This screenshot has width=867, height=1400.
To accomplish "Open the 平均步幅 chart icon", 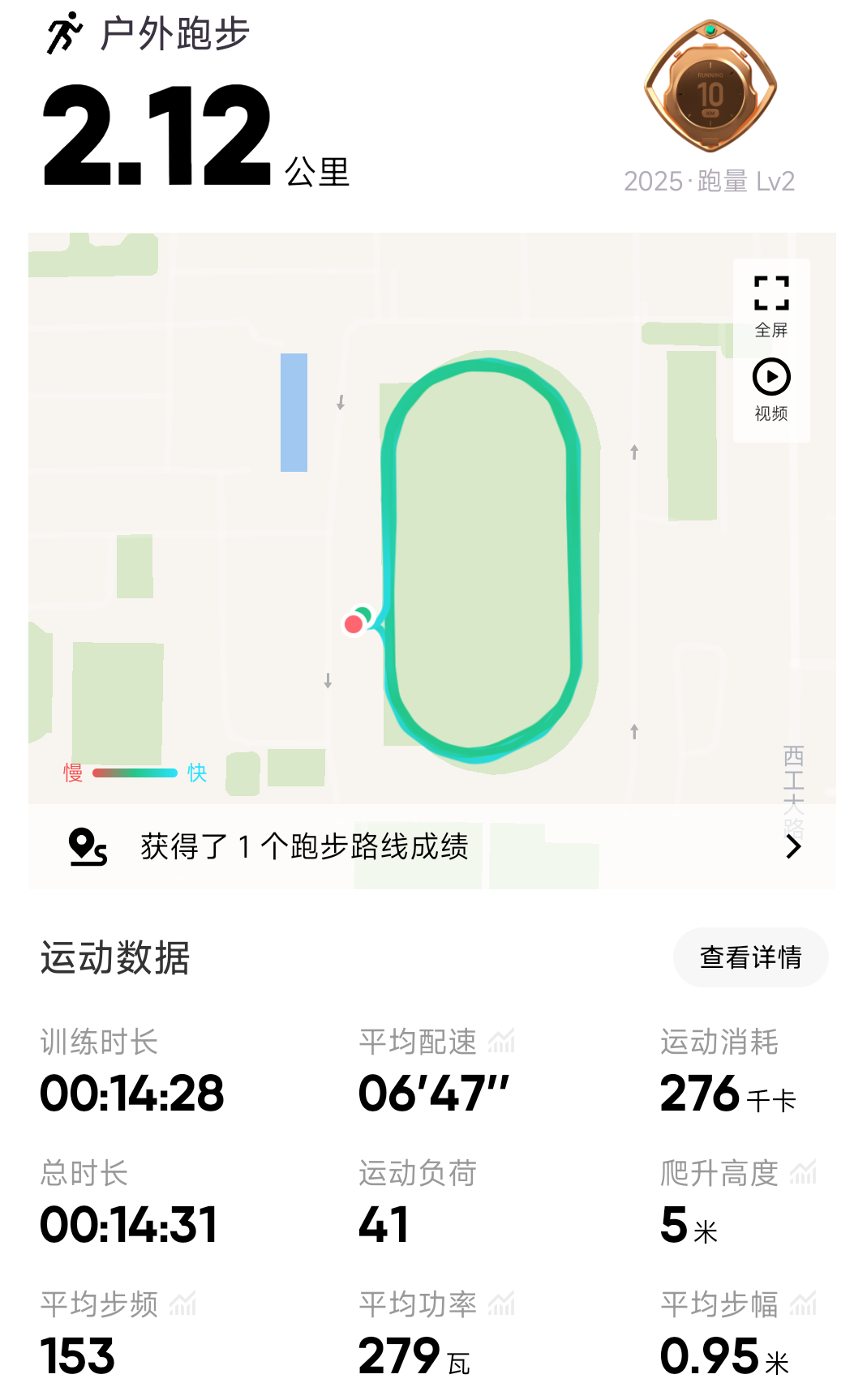I will tap(803, 1304).
